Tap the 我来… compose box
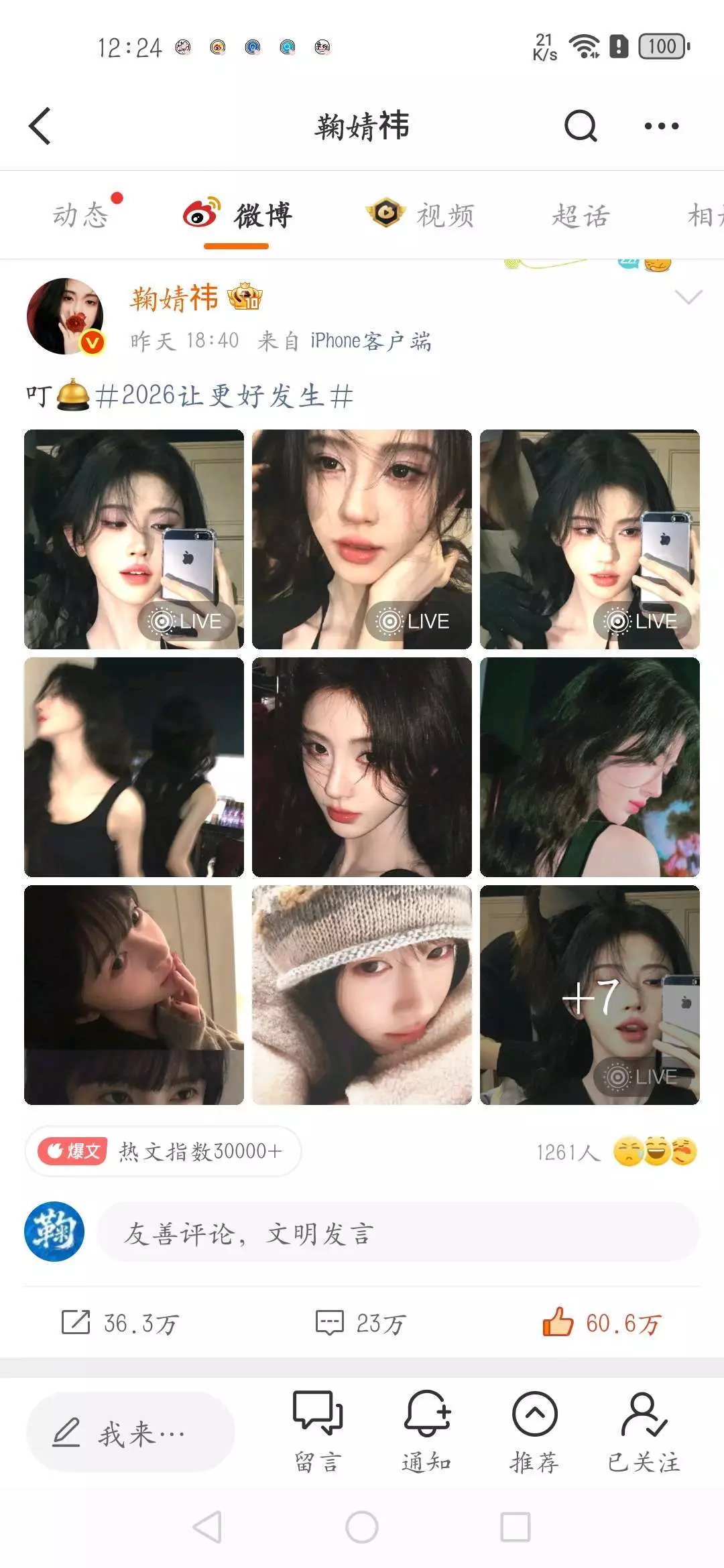 point(131,1433)
